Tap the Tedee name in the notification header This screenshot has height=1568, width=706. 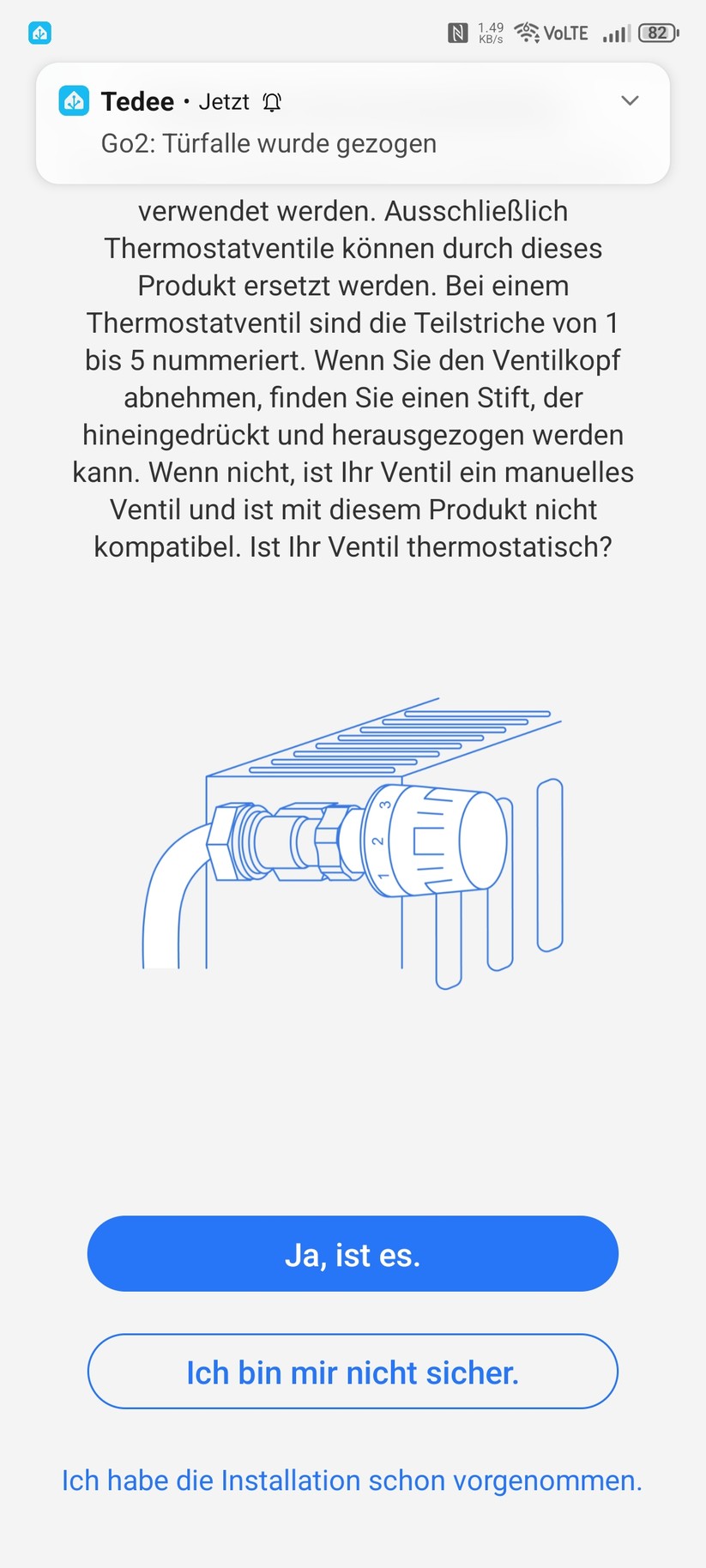click(137, 100)
